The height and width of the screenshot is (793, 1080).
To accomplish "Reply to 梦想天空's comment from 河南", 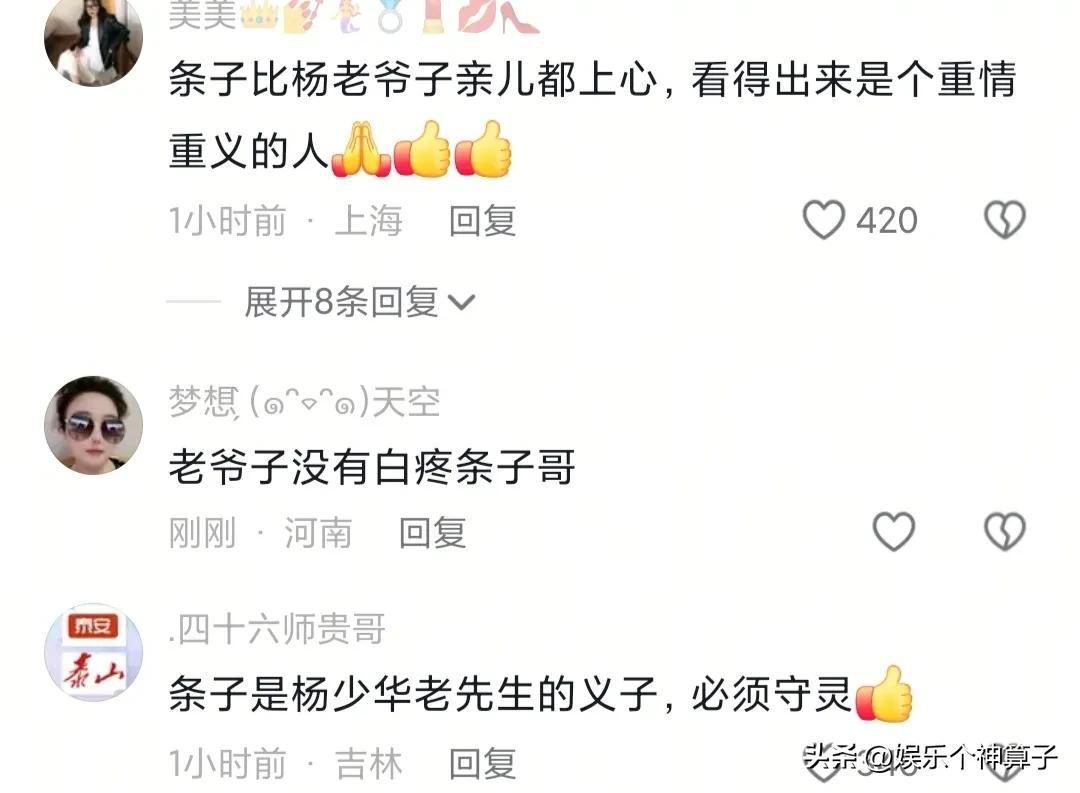I will tap(432, 532).
